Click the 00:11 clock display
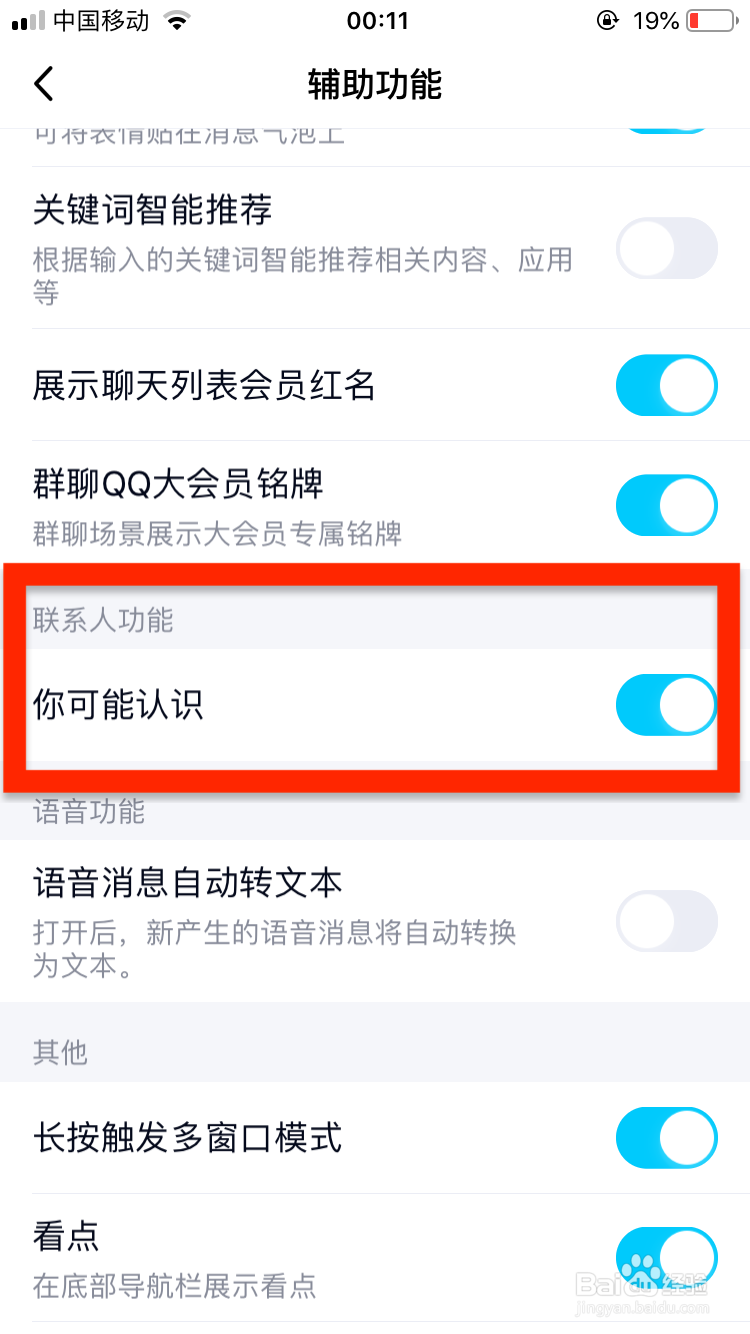 [378, 19]
